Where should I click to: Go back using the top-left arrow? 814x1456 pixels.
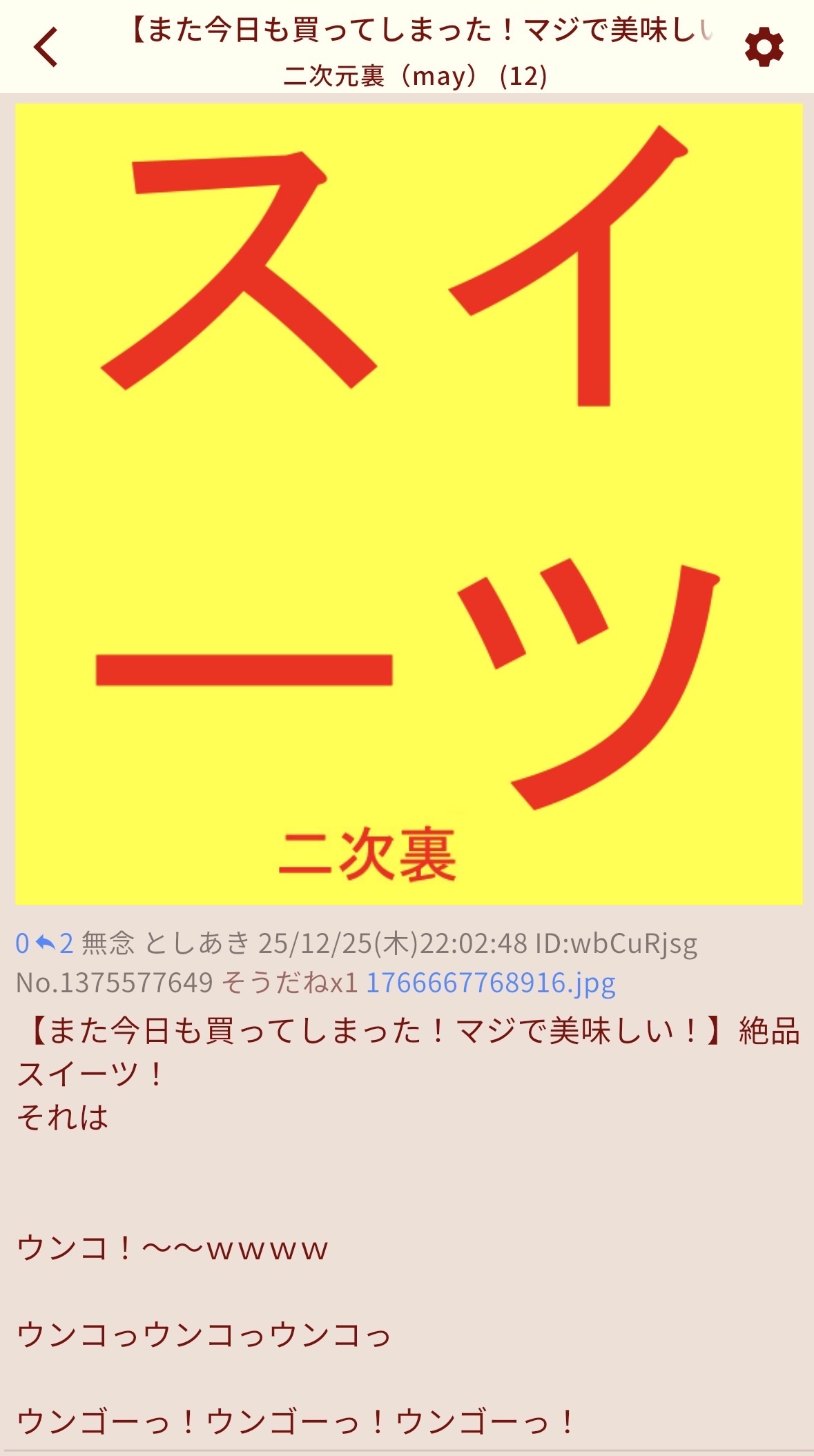pos(46,47)
